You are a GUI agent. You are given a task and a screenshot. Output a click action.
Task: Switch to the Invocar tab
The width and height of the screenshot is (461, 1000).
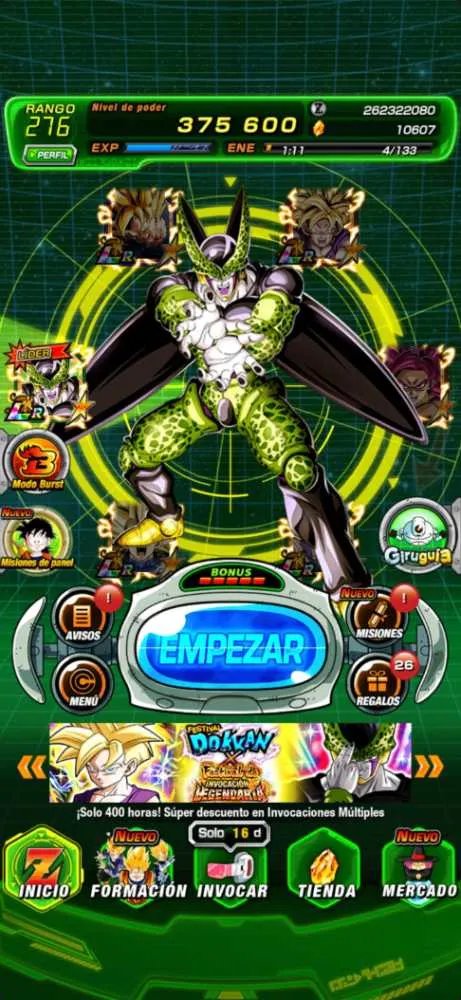pyautogui.click(x=232, y=866)
